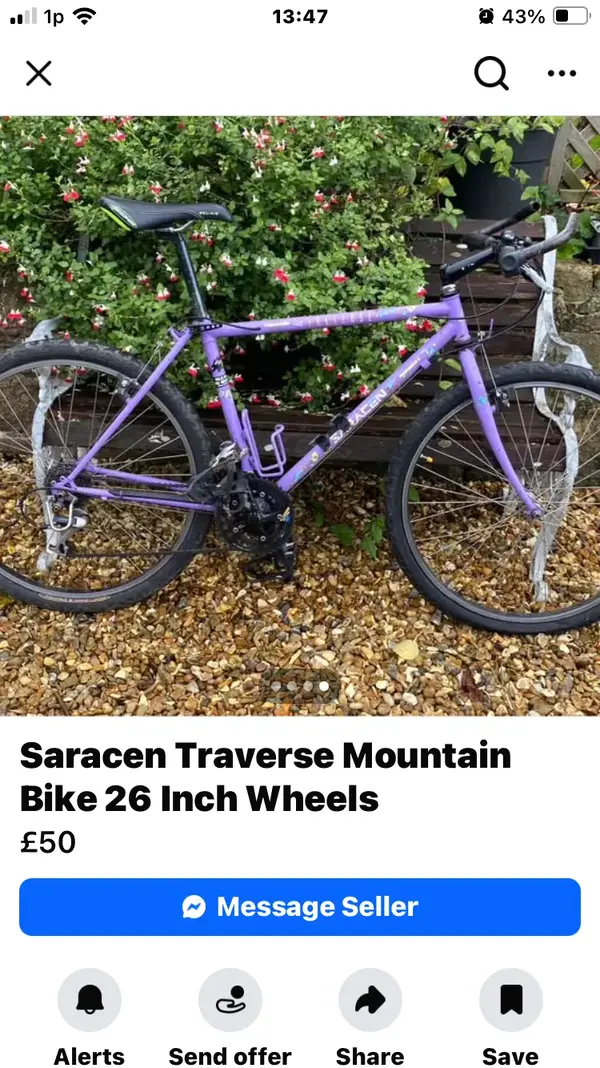Viewport: 600px width, 1068px height.
Task: Save the listing for later
Action: pos(510,1000)
